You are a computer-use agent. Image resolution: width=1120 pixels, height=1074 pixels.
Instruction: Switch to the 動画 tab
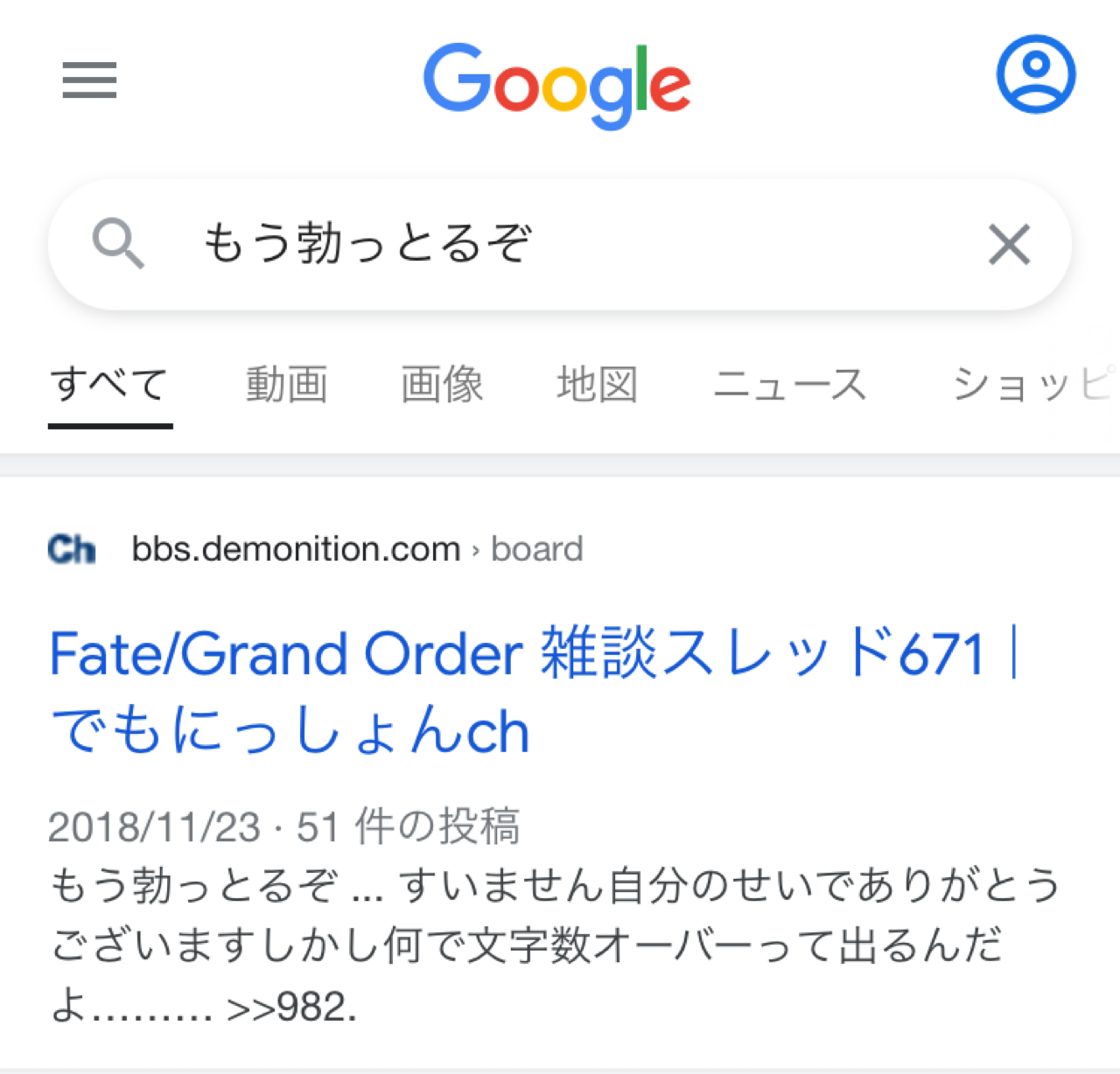click(x=286, y=385)
